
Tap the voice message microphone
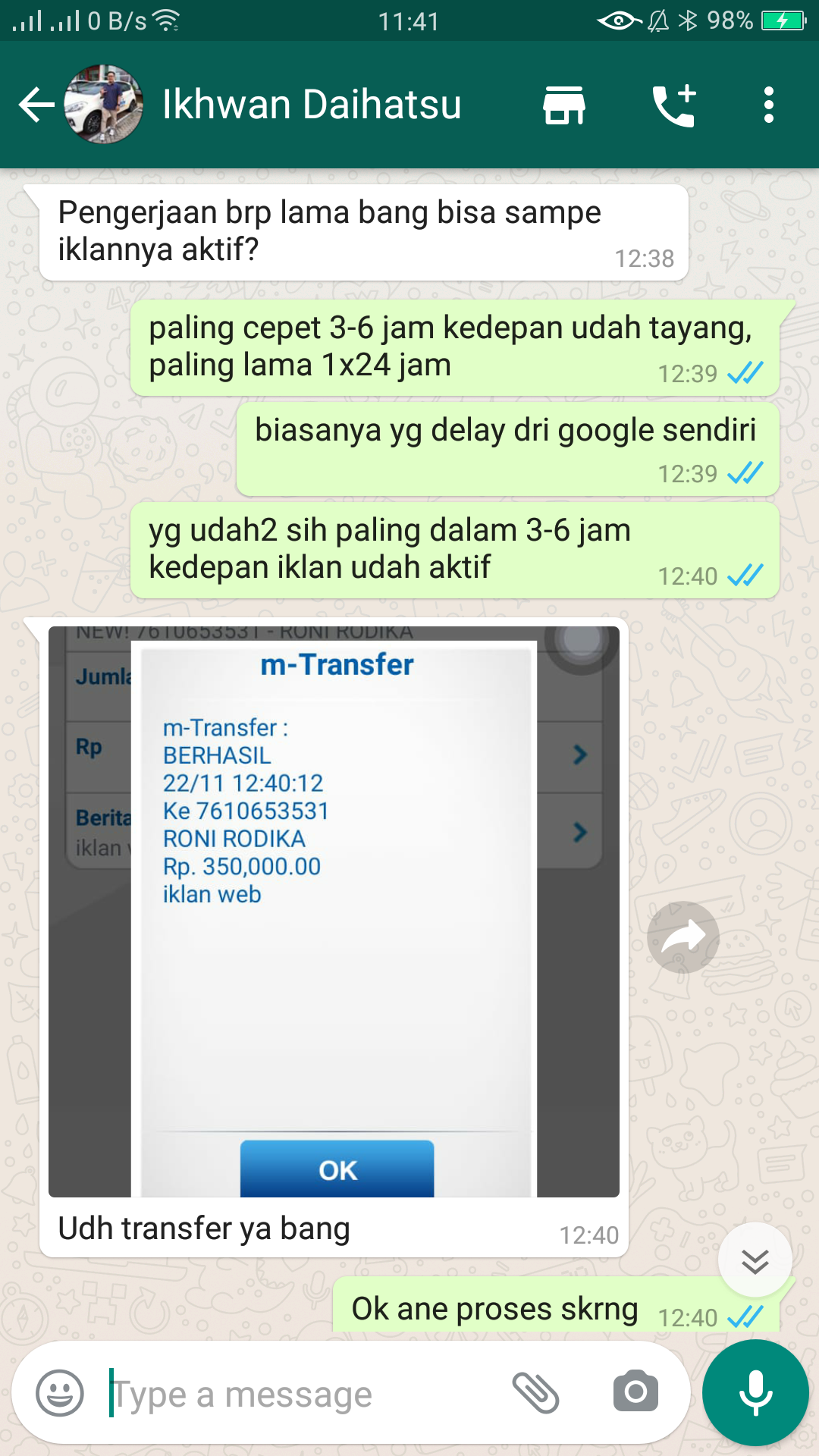(x=755, y=1392)
